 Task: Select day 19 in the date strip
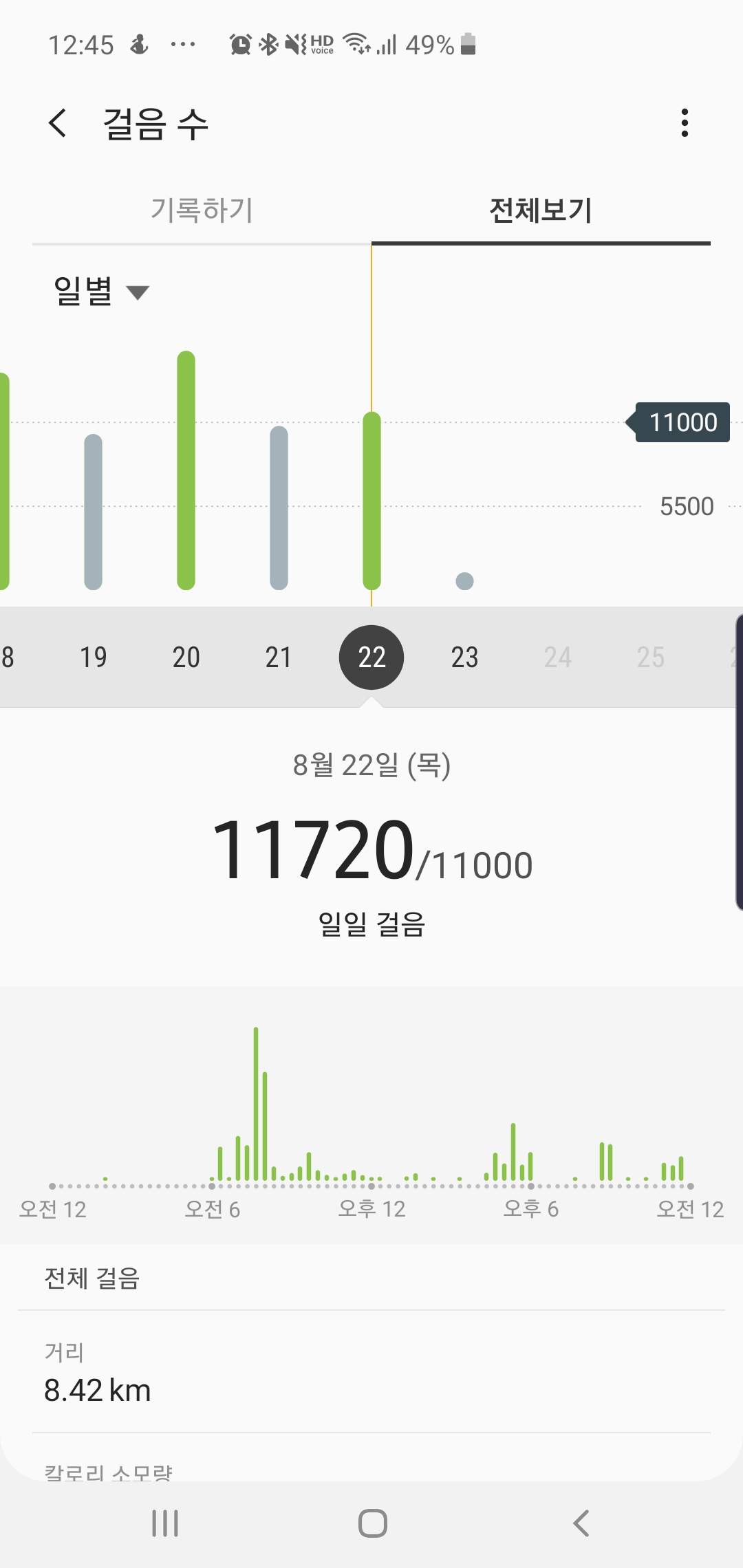(93, 657)
